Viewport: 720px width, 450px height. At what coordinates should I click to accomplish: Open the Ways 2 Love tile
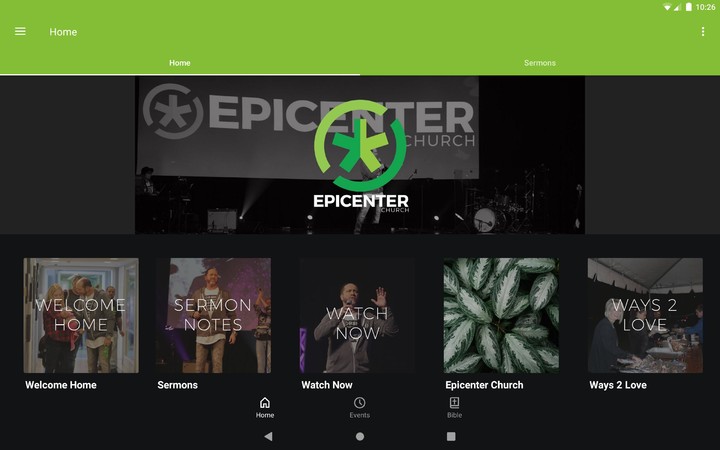point(645,316)
